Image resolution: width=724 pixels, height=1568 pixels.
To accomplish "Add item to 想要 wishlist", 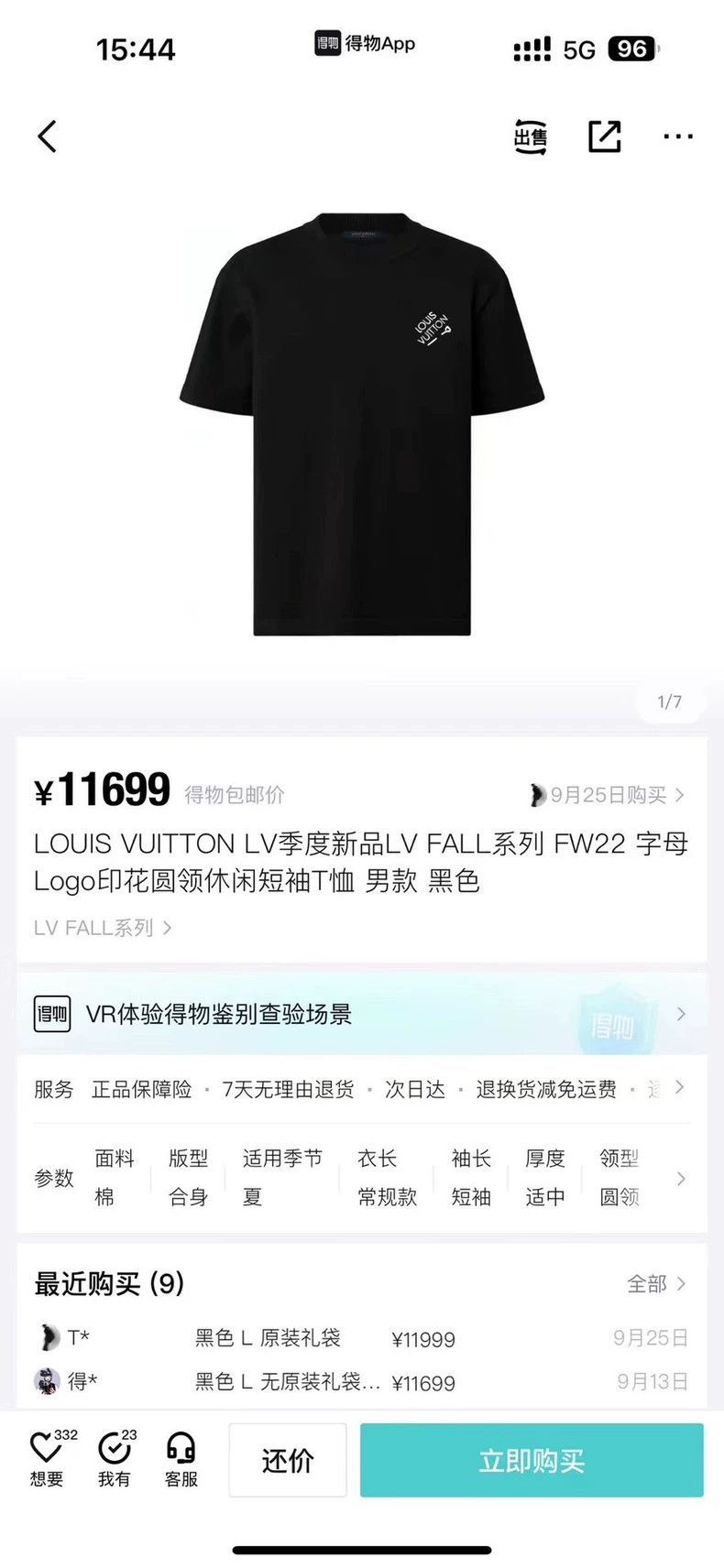I will pyautogui.click(x=48, y=1460).
